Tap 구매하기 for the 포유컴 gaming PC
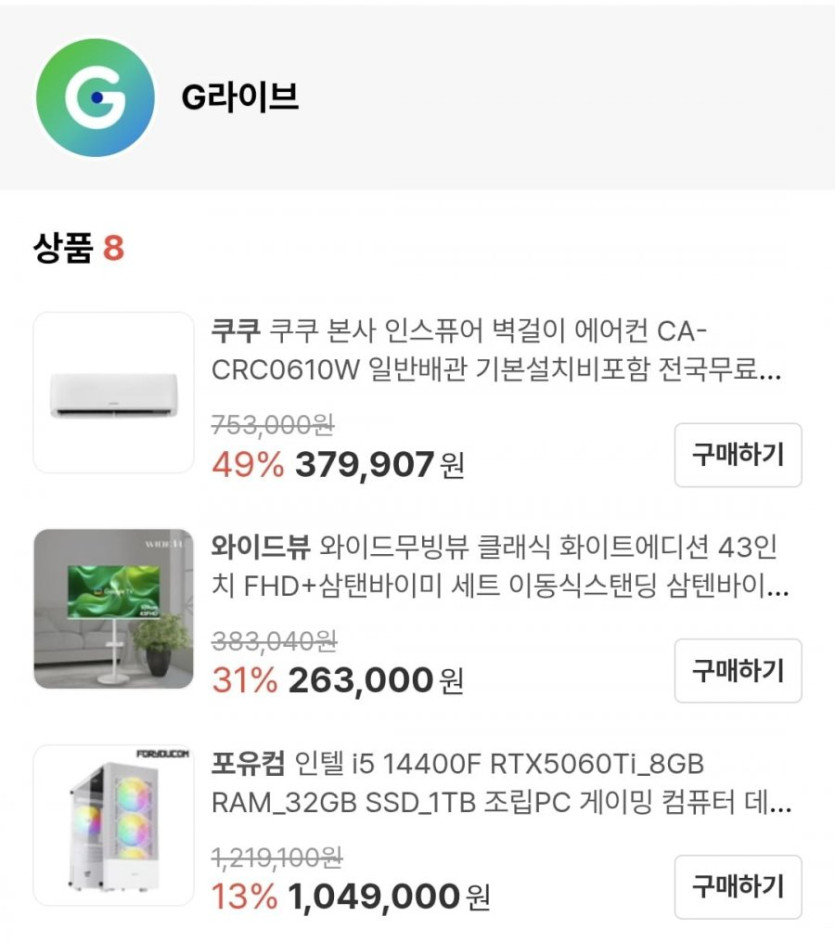Image resolution: width=835 pixels, height=942 pixels. tap(738, 887)
